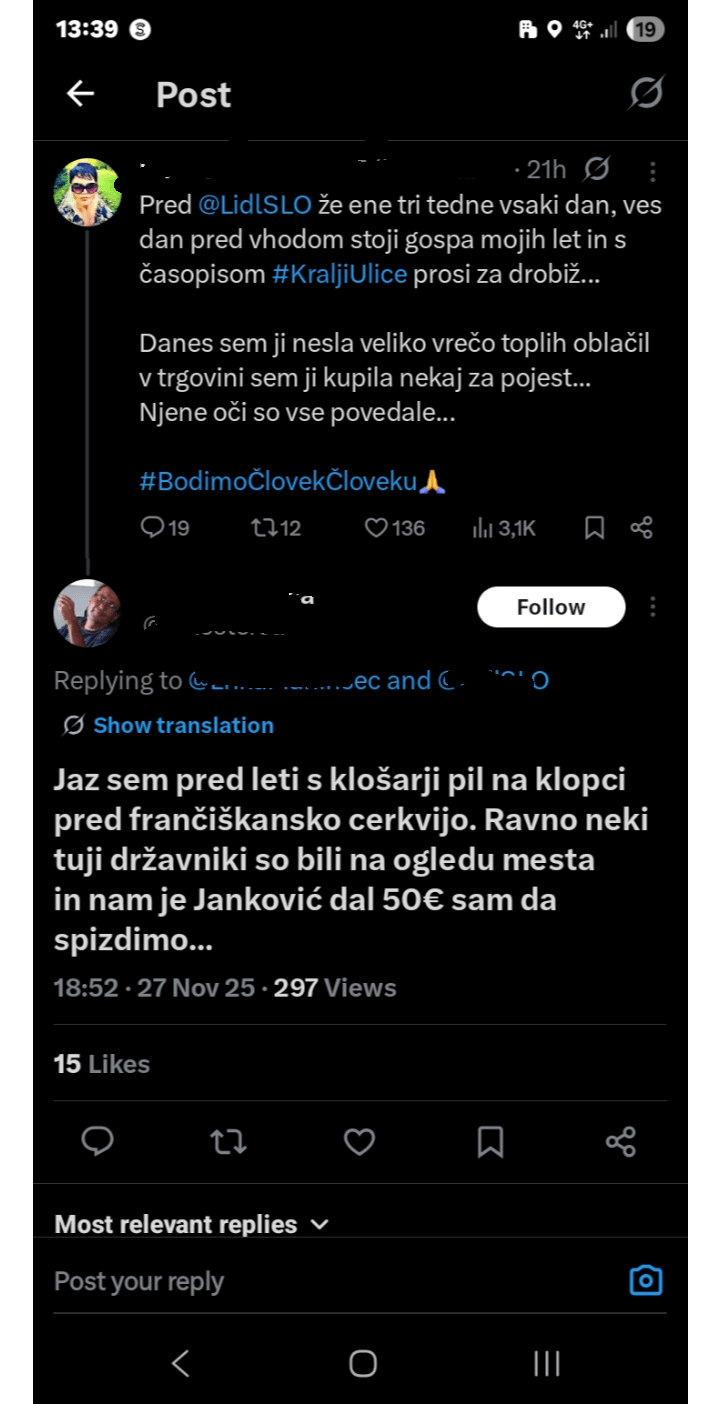Follow the reply's author
The image size is (720, 1404).
[x=551, y=607]
